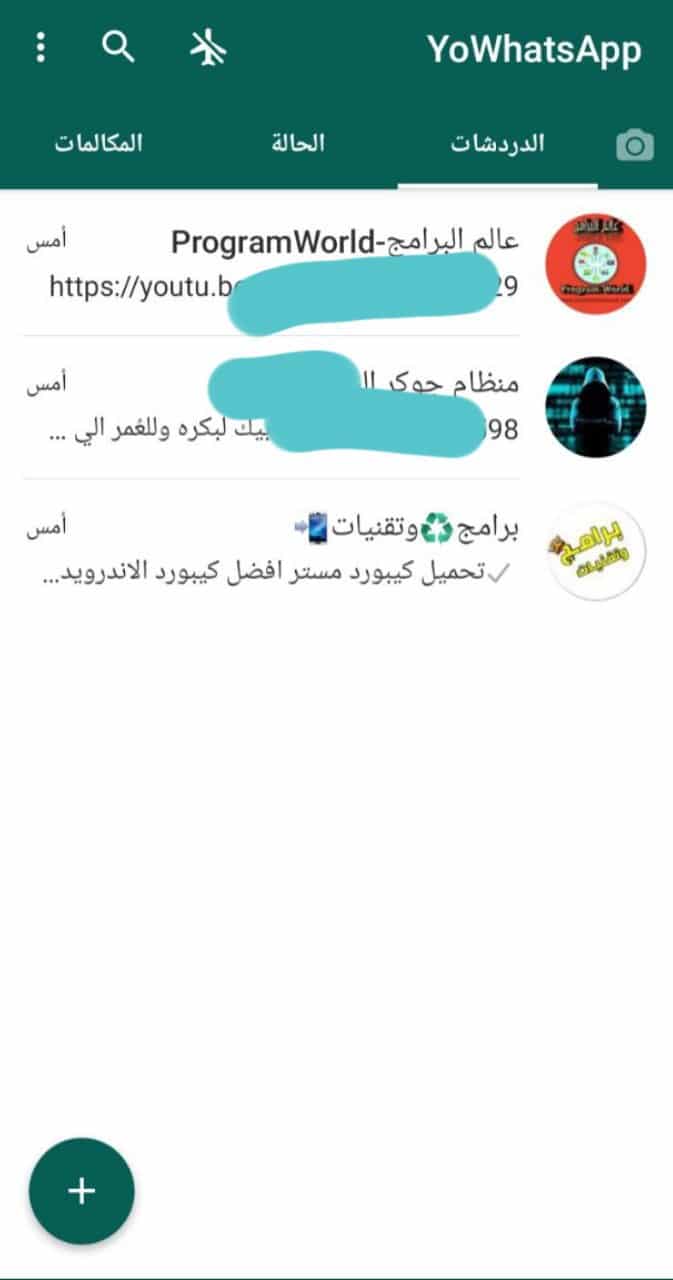This screenshot has height=1280, width=673.
Task: View ProgramWorld's profile picture
Action: point(596,264)
